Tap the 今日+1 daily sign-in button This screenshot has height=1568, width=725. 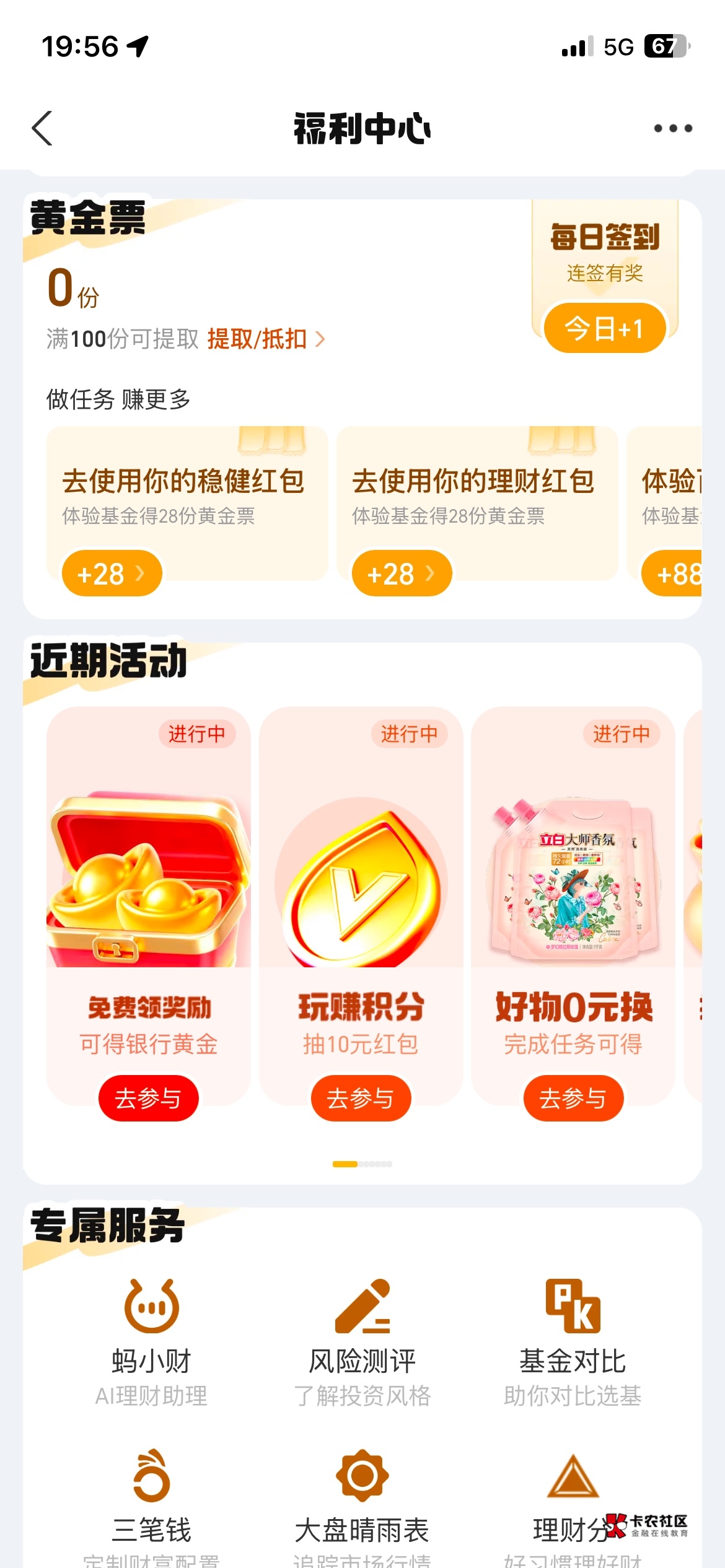(605, 328)
